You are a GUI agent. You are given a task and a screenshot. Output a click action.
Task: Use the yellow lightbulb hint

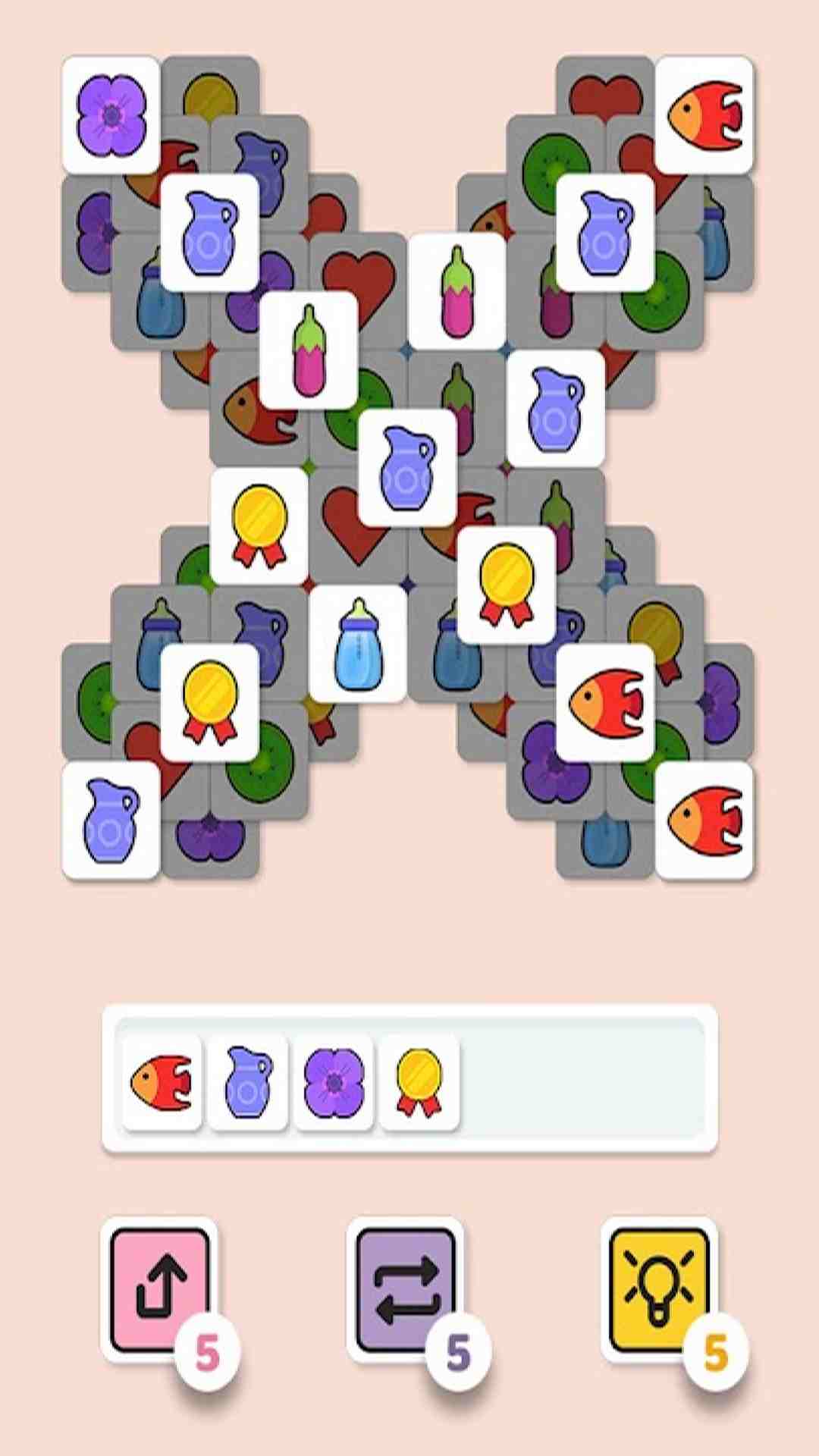(x=659, y=1291)
